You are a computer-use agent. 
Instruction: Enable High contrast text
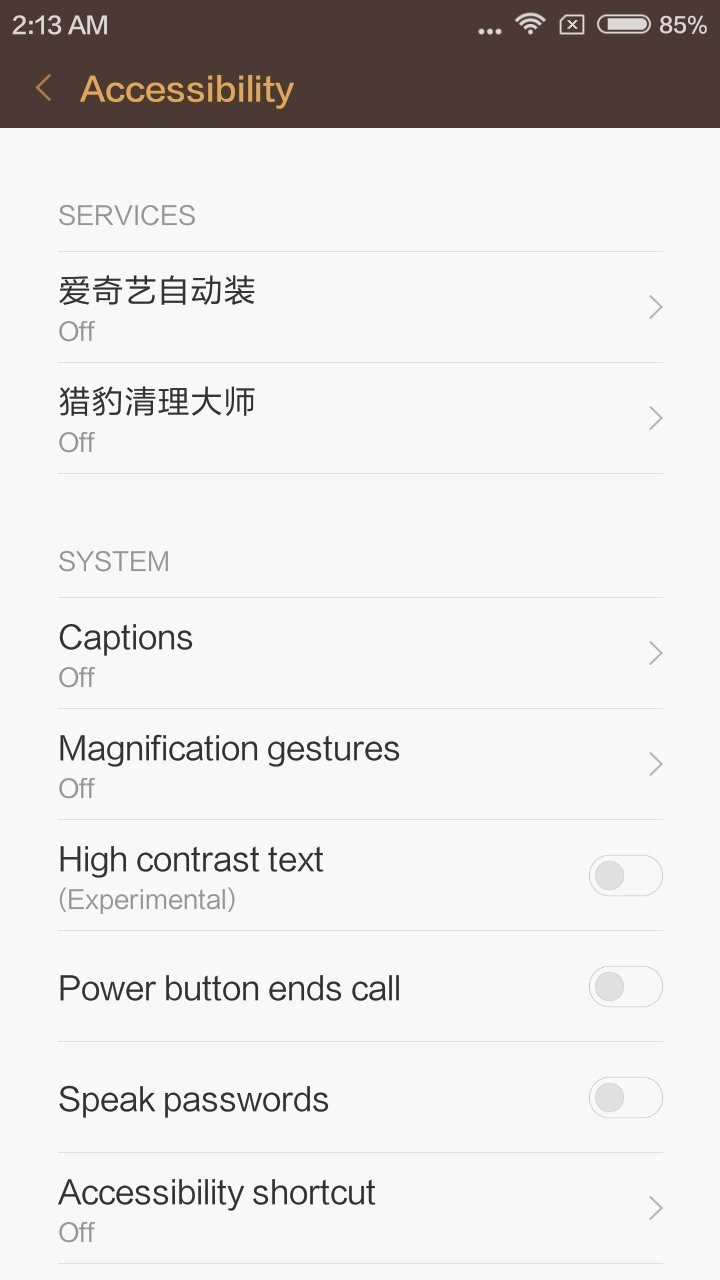(625, 875)
